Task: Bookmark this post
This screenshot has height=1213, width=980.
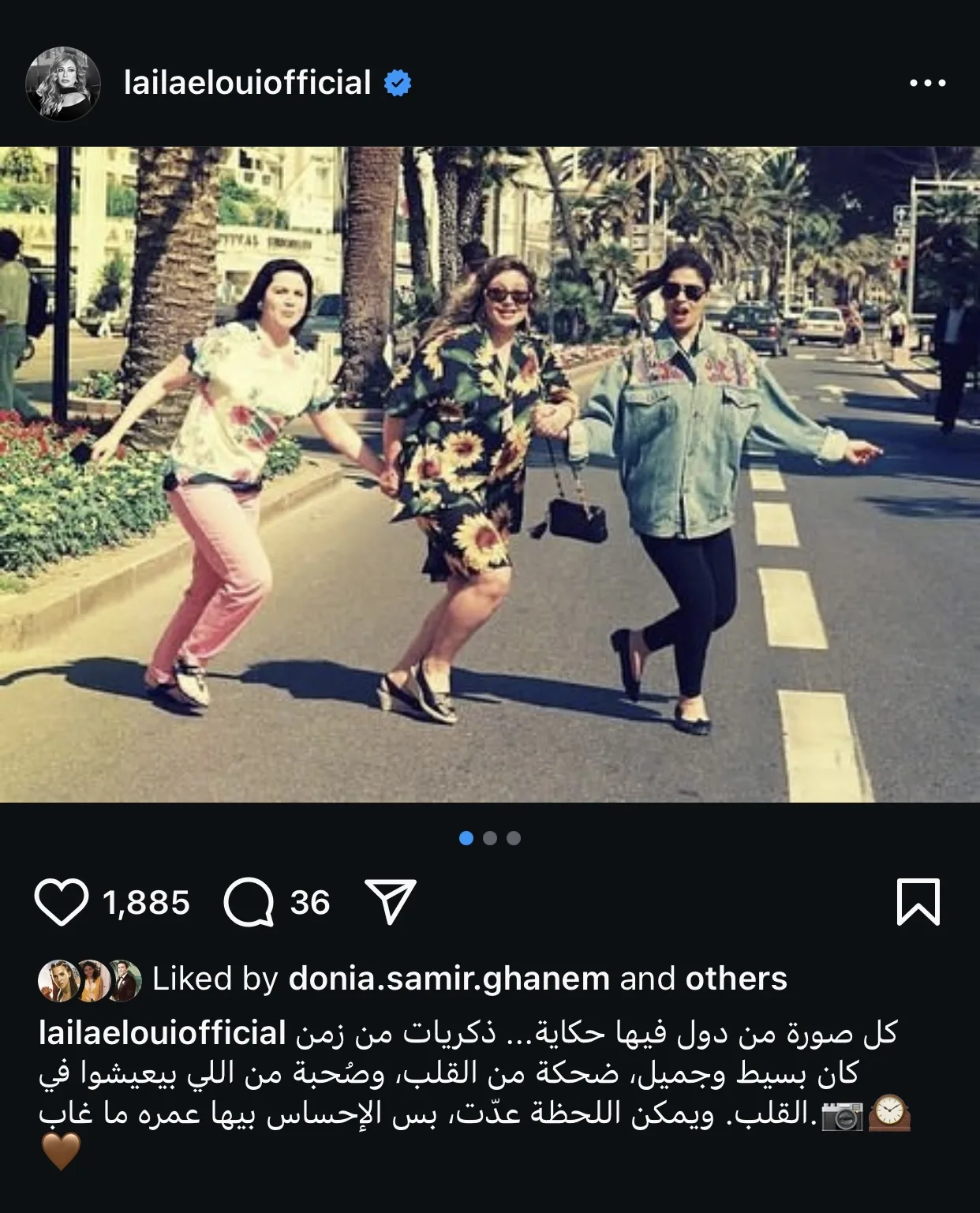Action: (x=918, y=902)
